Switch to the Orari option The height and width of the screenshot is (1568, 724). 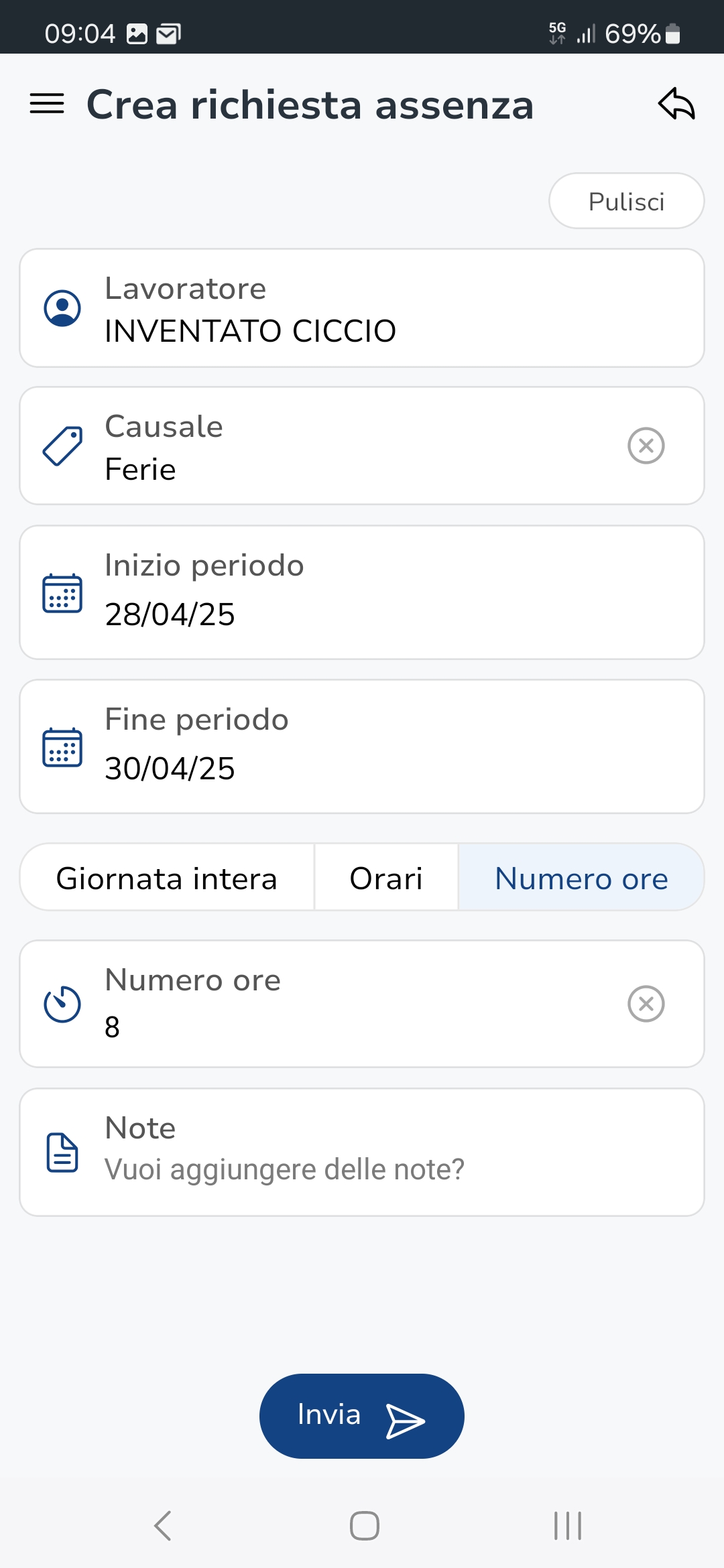click(x=386, y=878)
